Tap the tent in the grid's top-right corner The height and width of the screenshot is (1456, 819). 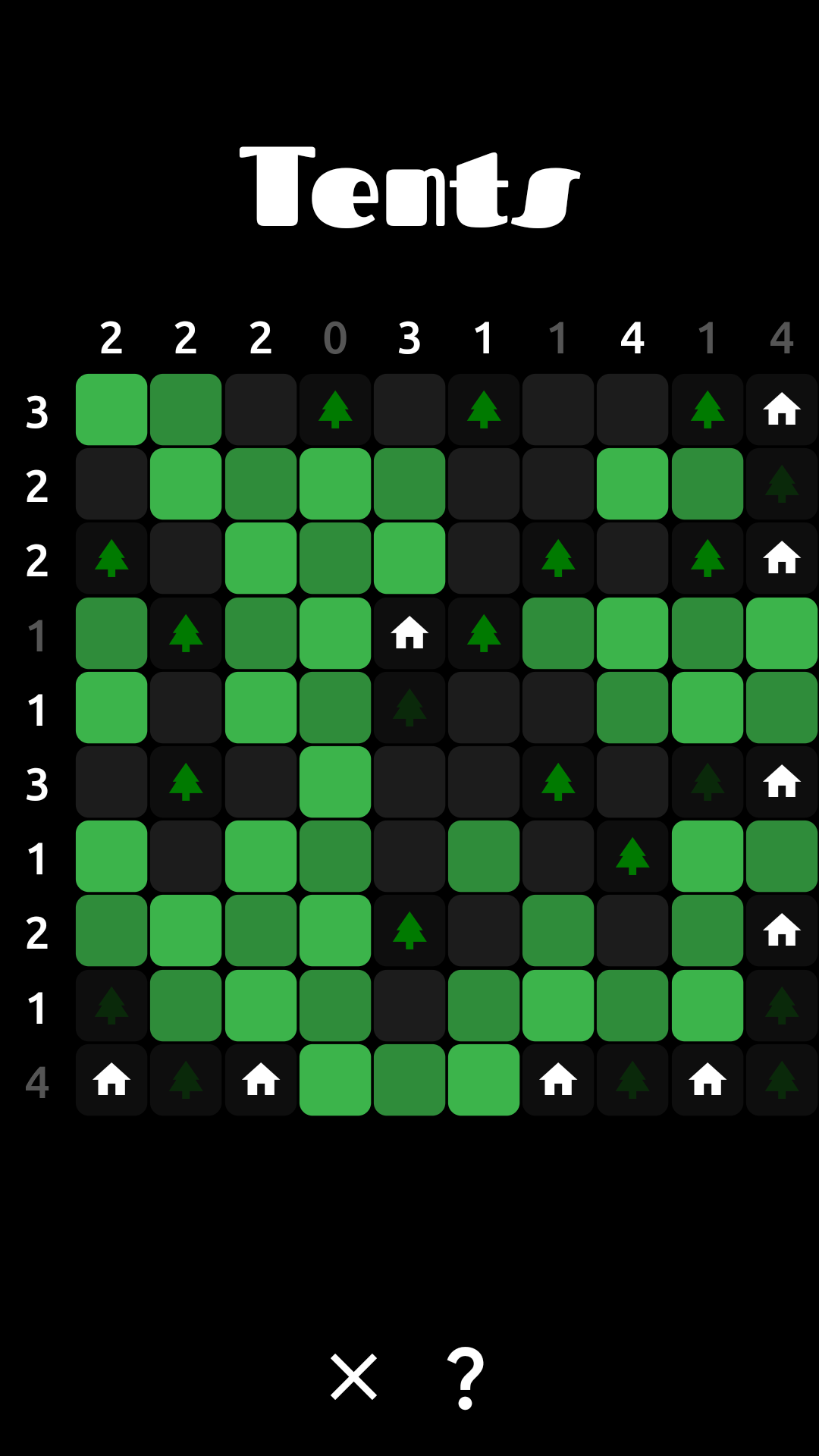pyautogui.click(x=782, y=409)
